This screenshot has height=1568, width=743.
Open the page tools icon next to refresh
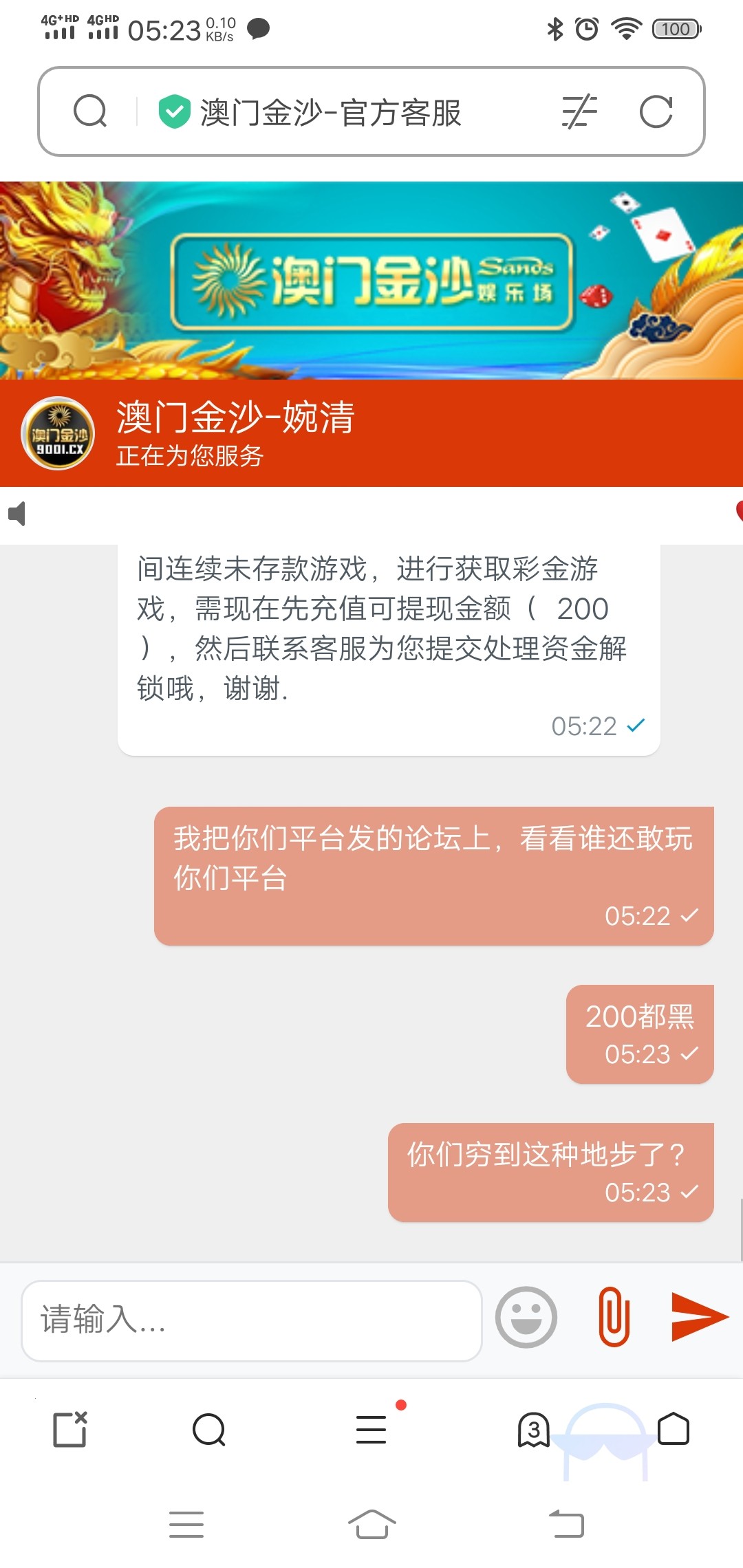[579, 112]
